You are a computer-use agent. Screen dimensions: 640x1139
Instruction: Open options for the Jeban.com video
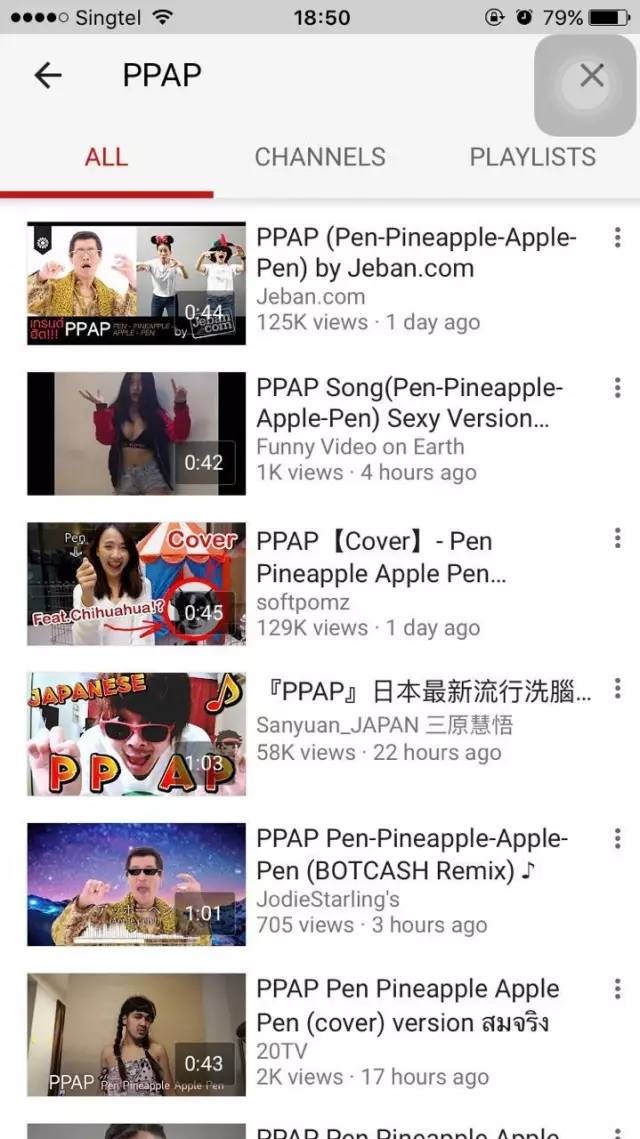point(617,238)
